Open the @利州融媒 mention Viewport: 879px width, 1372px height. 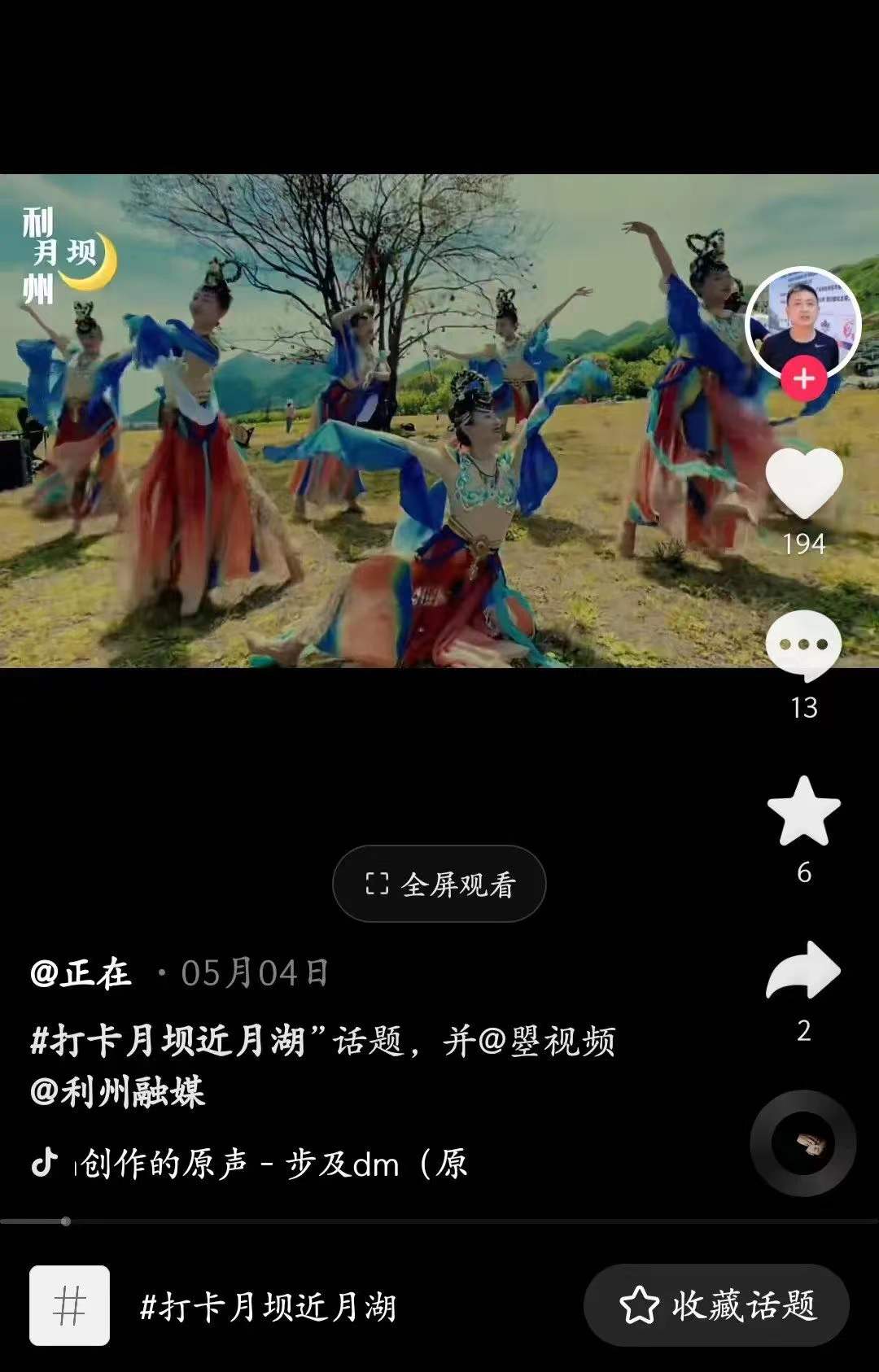(118, 1092)
